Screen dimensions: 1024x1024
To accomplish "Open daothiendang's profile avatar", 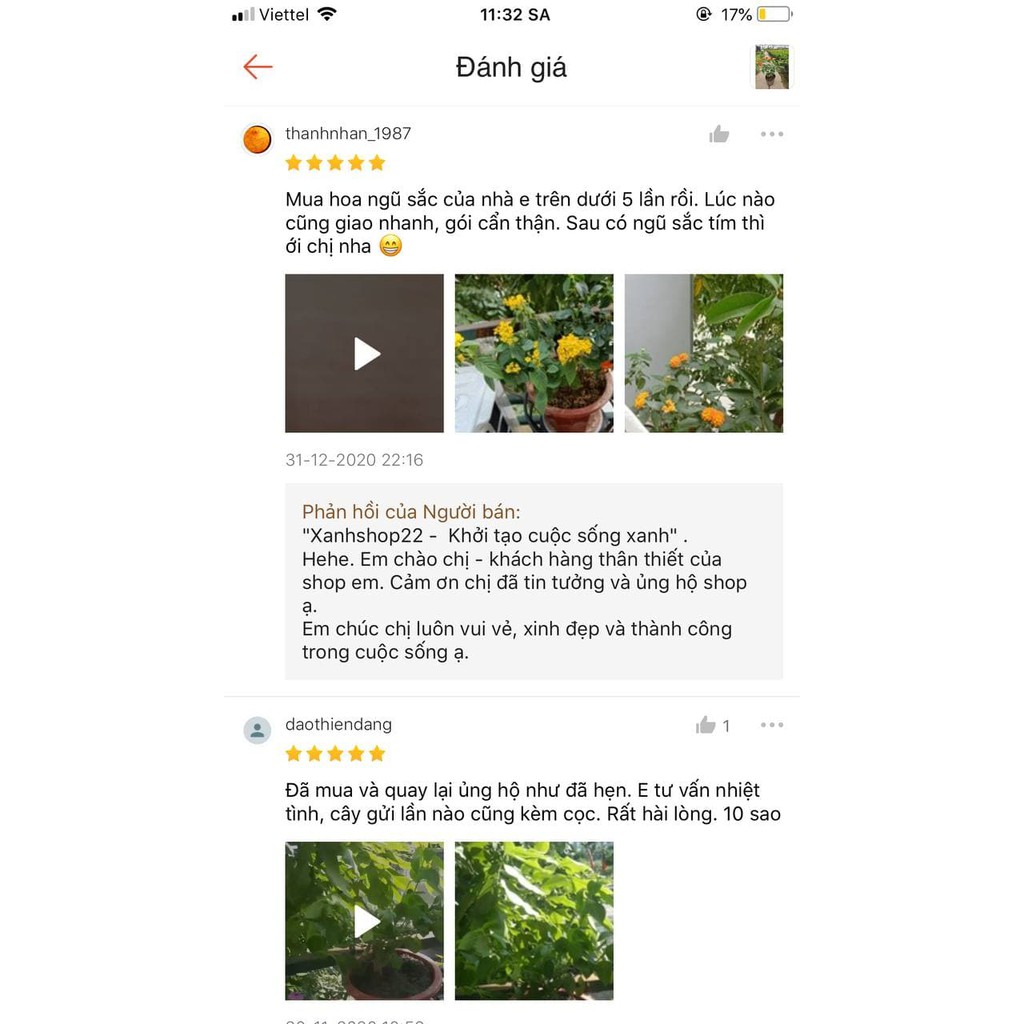I will coord(257,730).
